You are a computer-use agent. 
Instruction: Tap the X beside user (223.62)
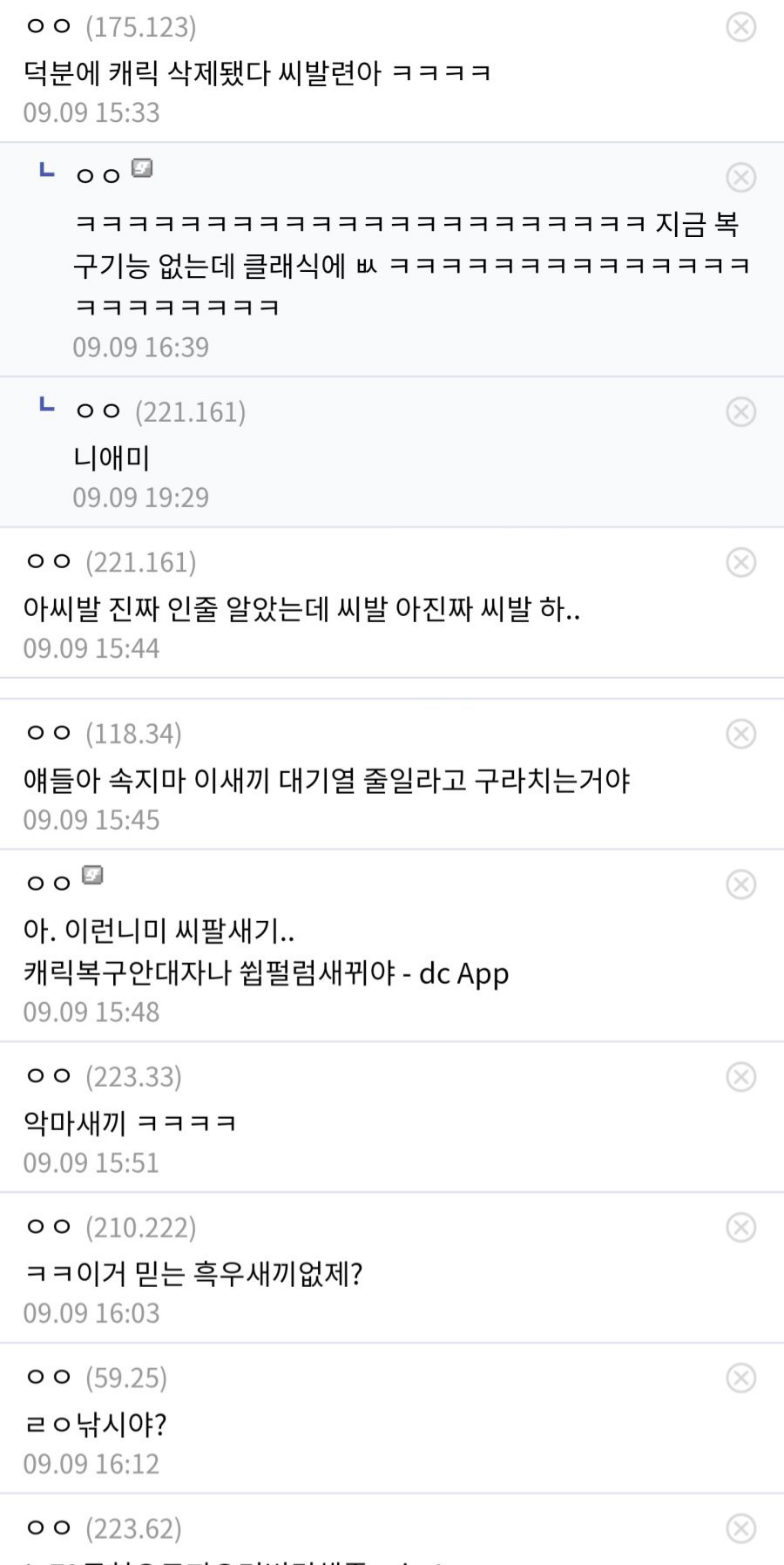[740, 1528]
